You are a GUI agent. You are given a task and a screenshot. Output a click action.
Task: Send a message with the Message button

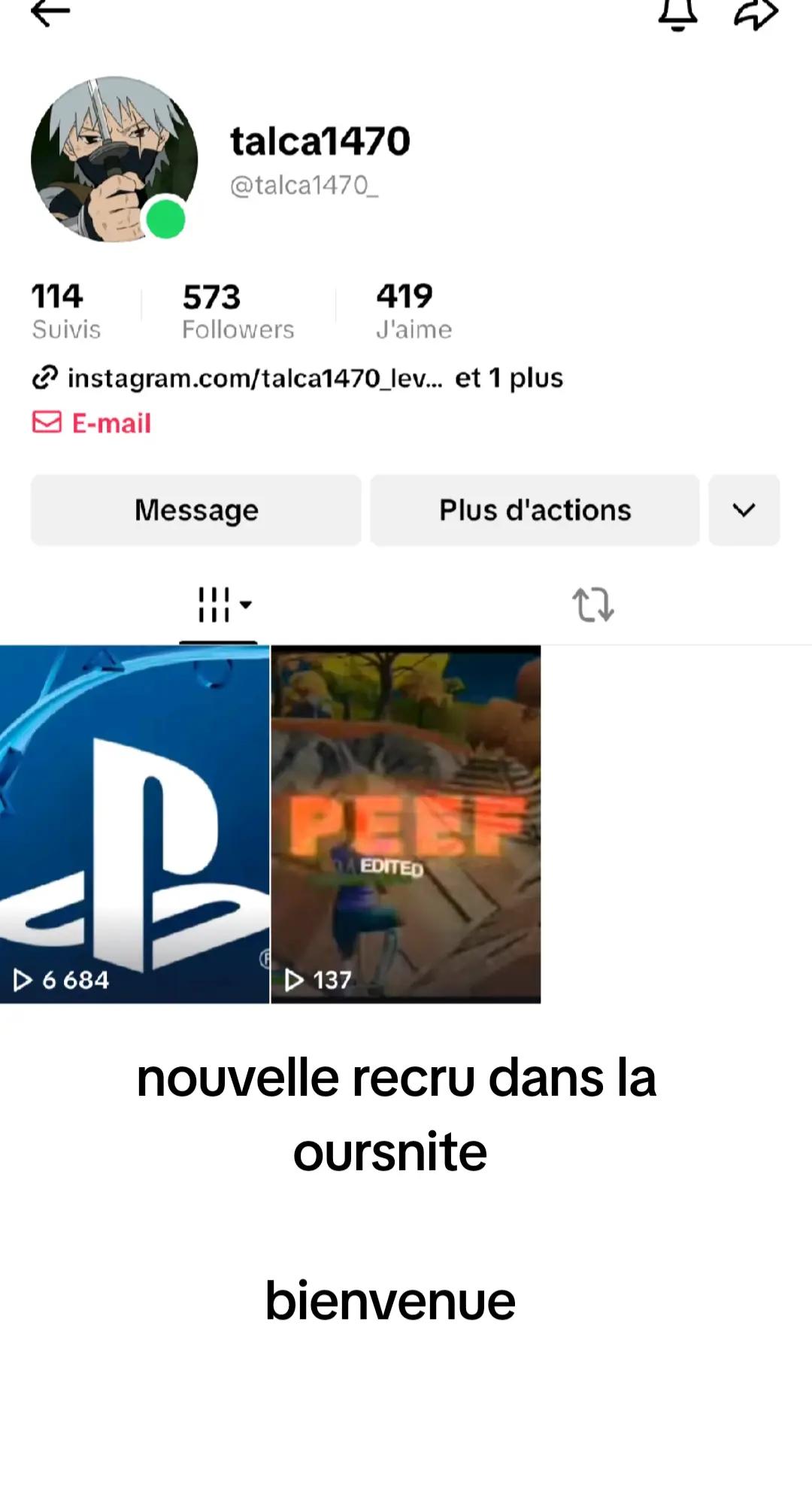(196, 510)
